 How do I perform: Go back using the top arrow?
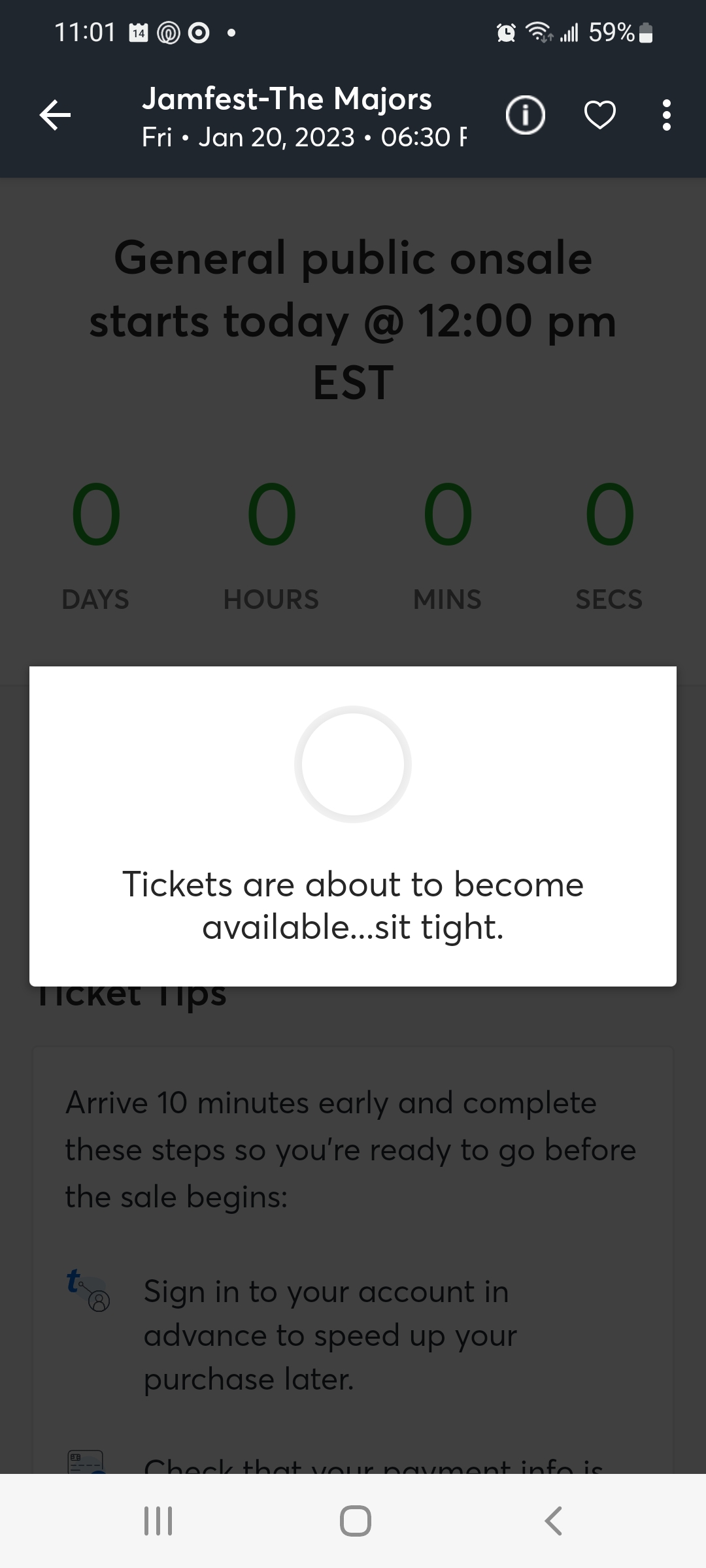pos(56,116)
